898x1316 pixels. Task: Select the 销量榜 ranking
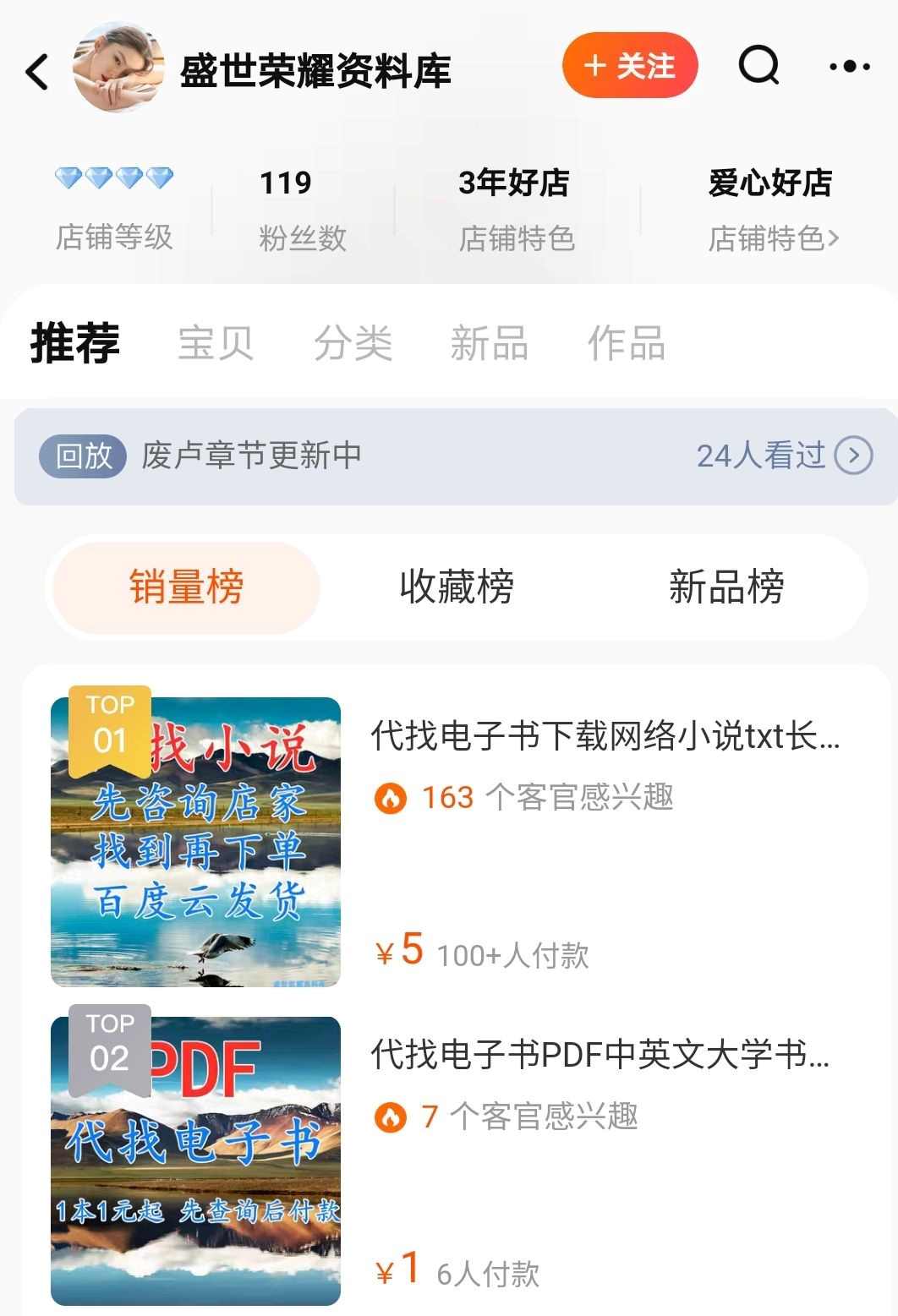click(186, 587)
